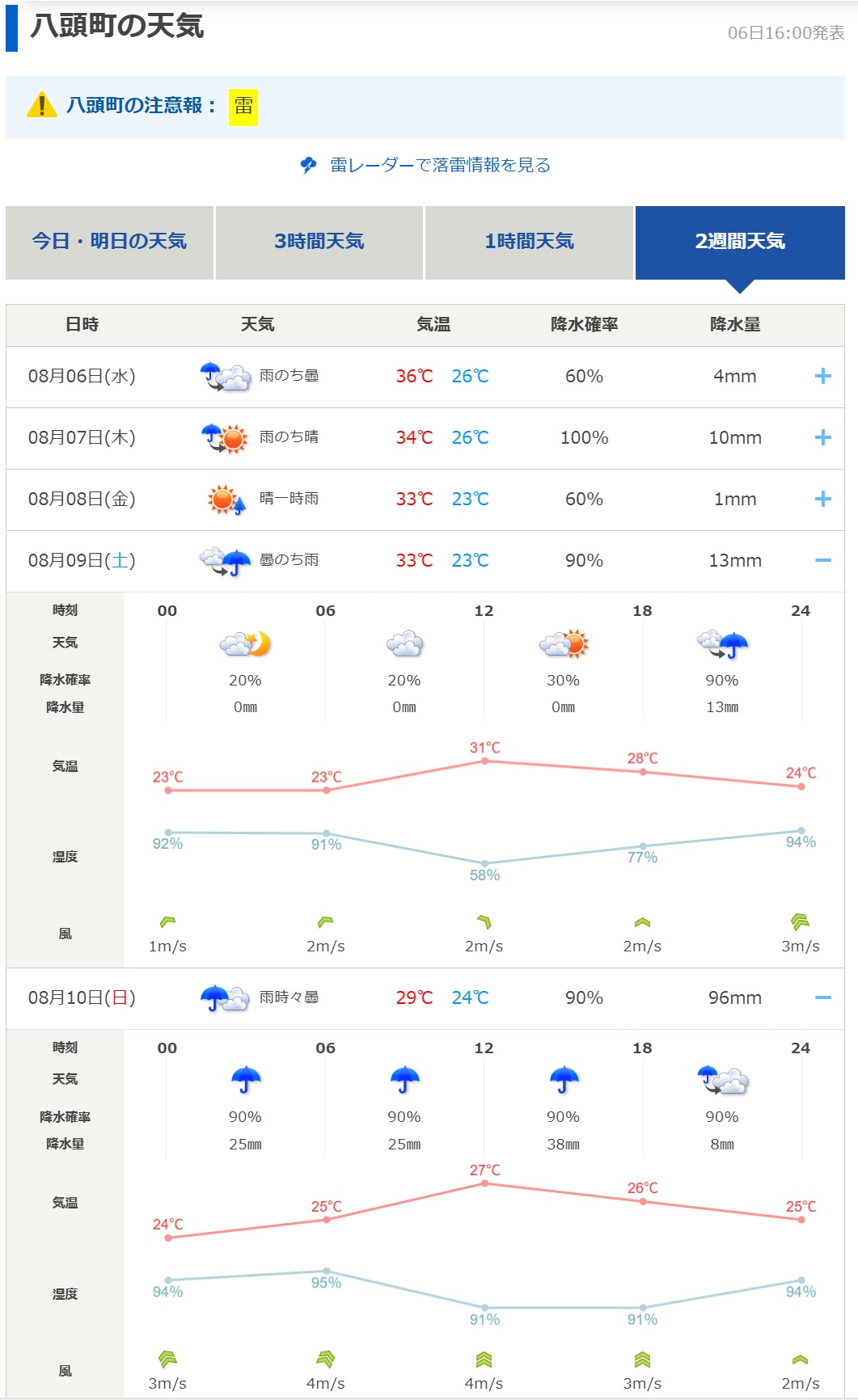Expand the 08月06日(水) forecast row

click(x=822, y=377)
